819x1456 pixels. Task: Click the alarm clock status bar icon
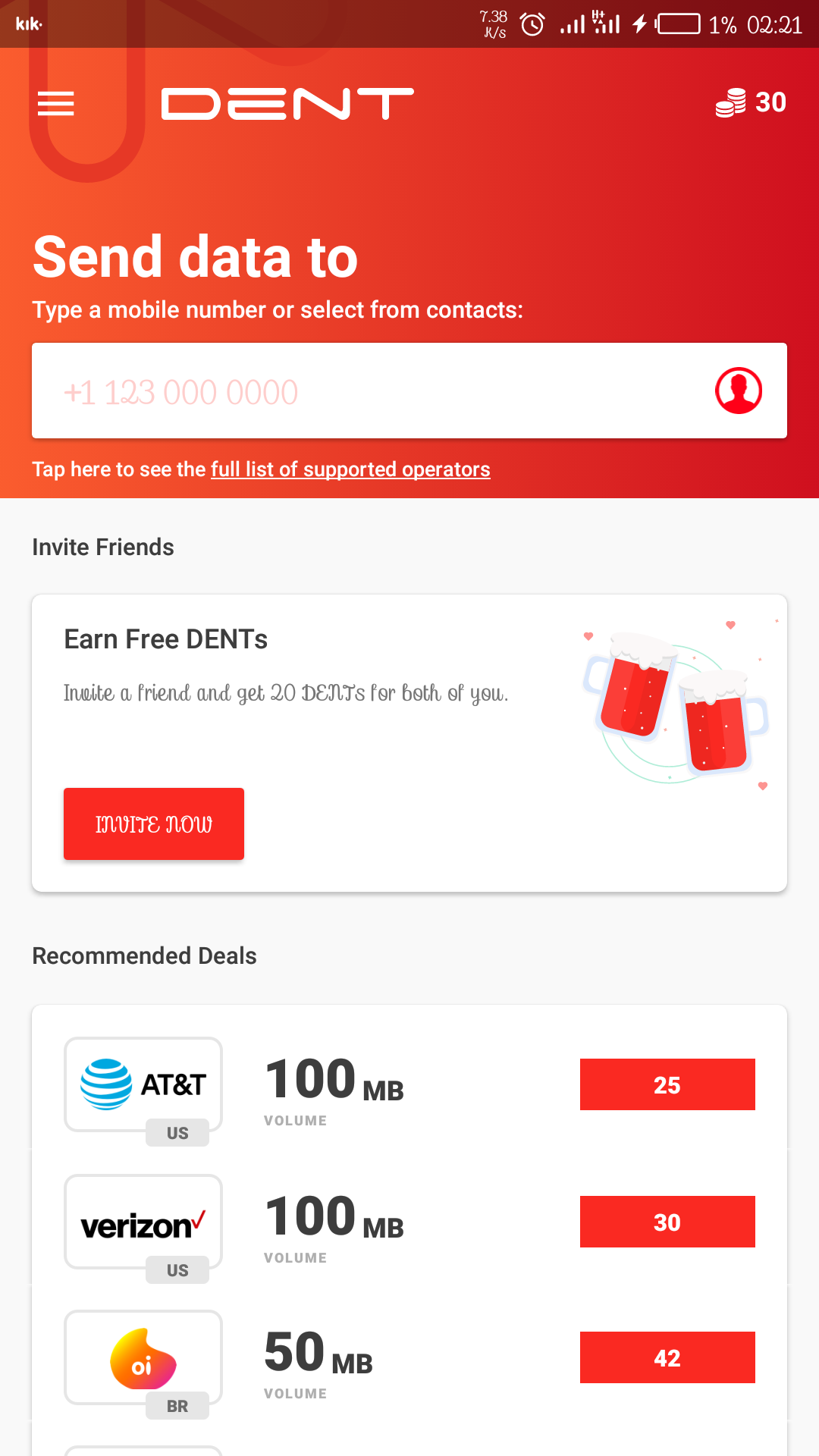click(532, 24)
